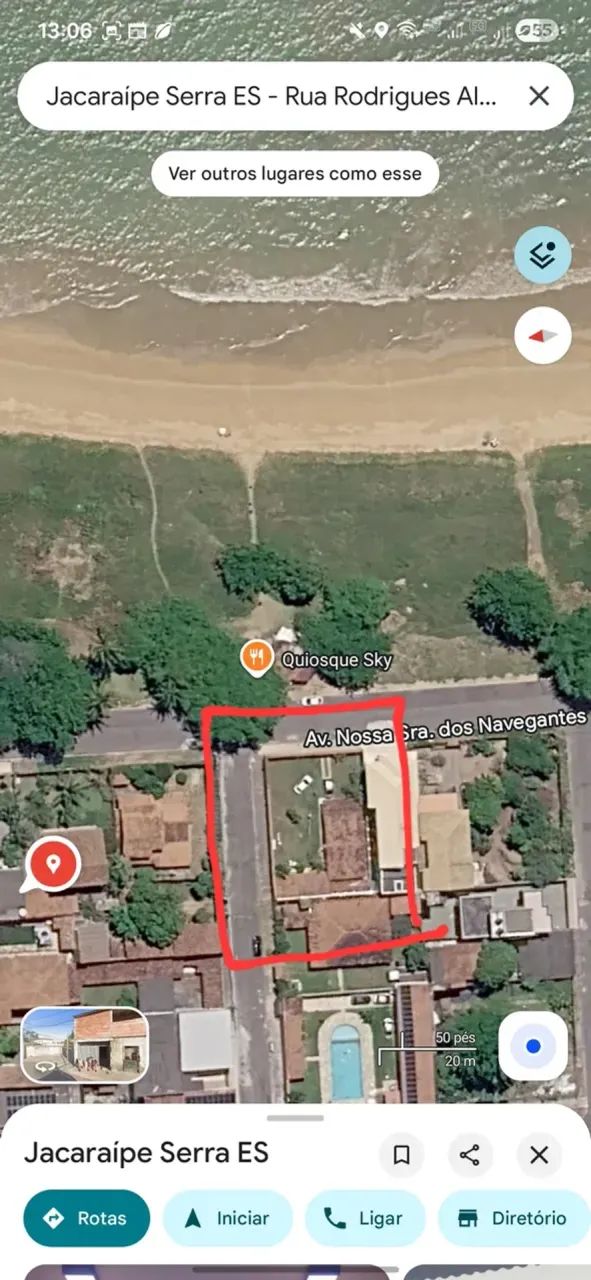Open the Street View thumbnail preview
The width and height of the screenshot is (591, 1280).
[85, 1045]
